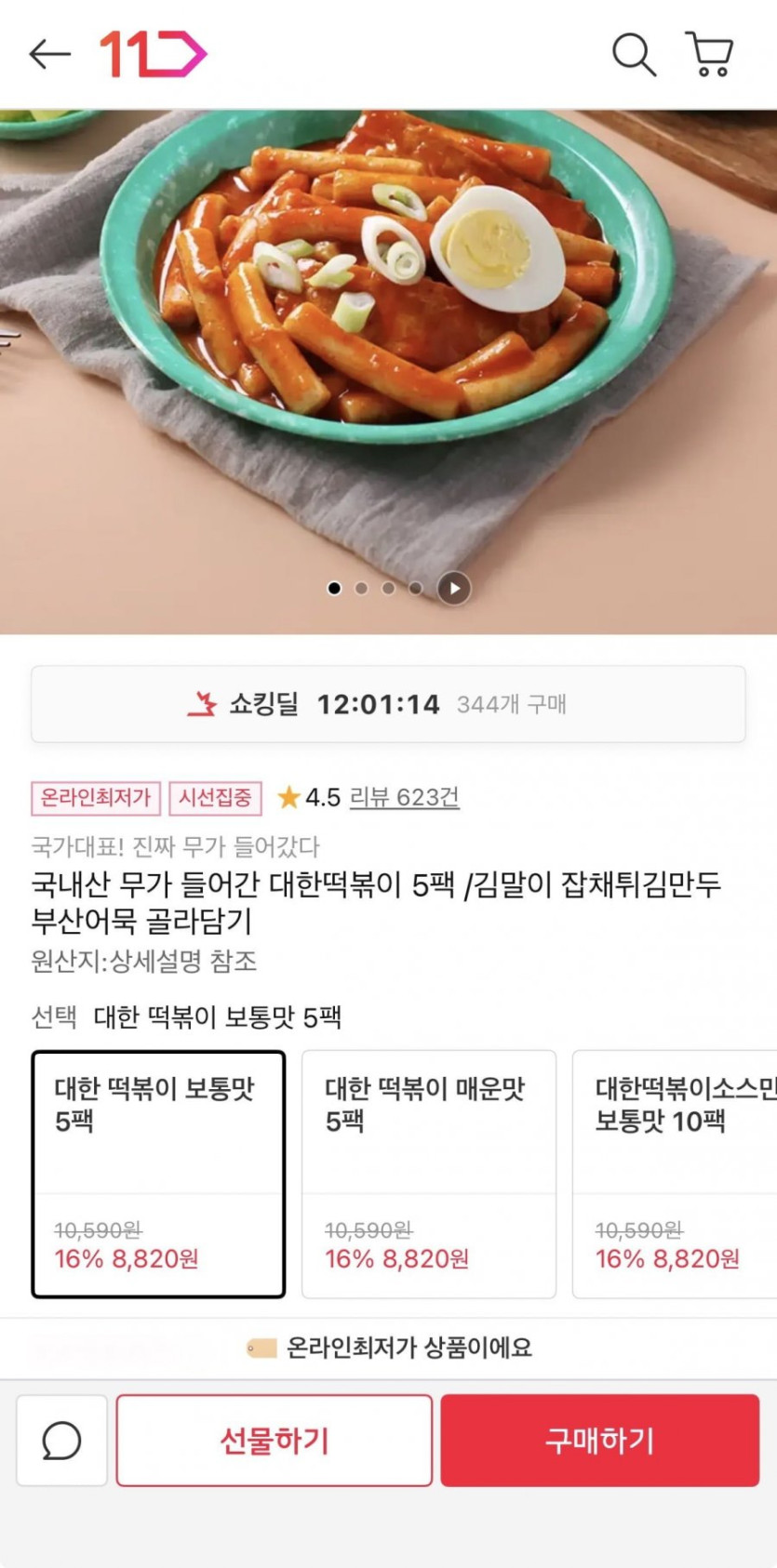Open the seller chat inquiry bubble
The image size is (777, 1568).
(x=61, y=1441)
